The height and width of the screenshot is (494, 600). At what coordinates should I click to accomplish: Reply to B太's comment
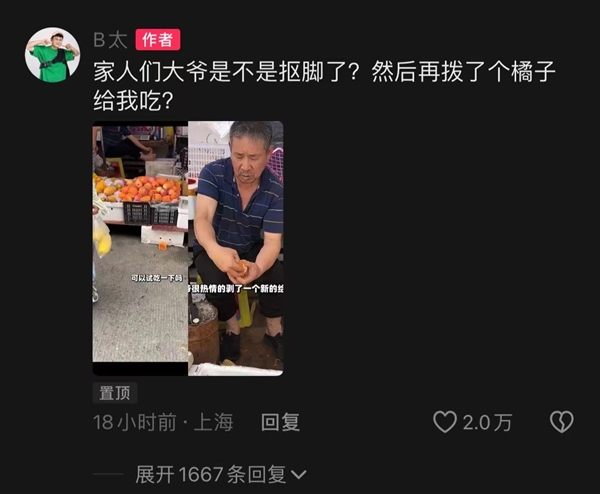[280, 423]
